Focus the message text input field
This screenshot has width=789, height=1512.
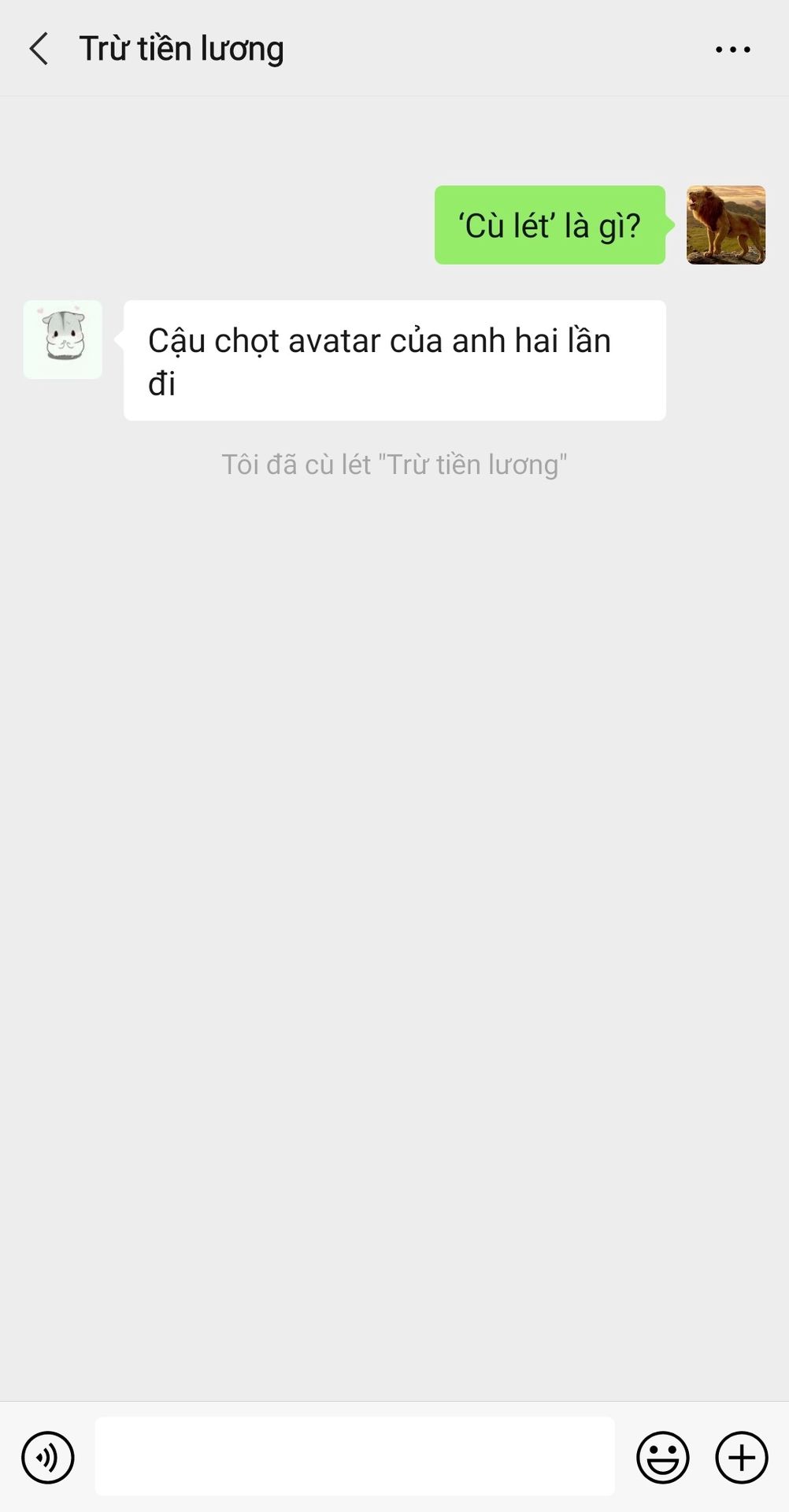coord(354,1456)
